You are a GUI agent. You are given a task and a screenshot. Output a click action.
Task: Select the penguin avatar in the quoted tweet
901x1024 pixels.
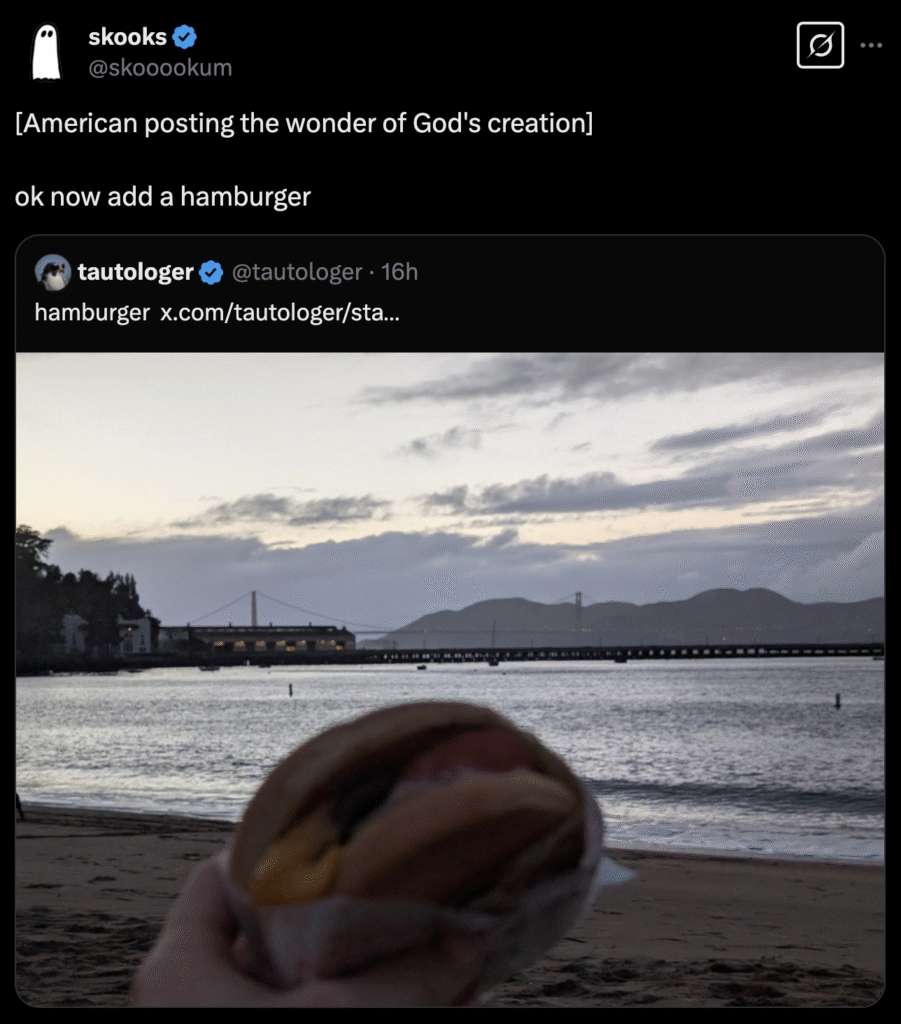point(51,271)
